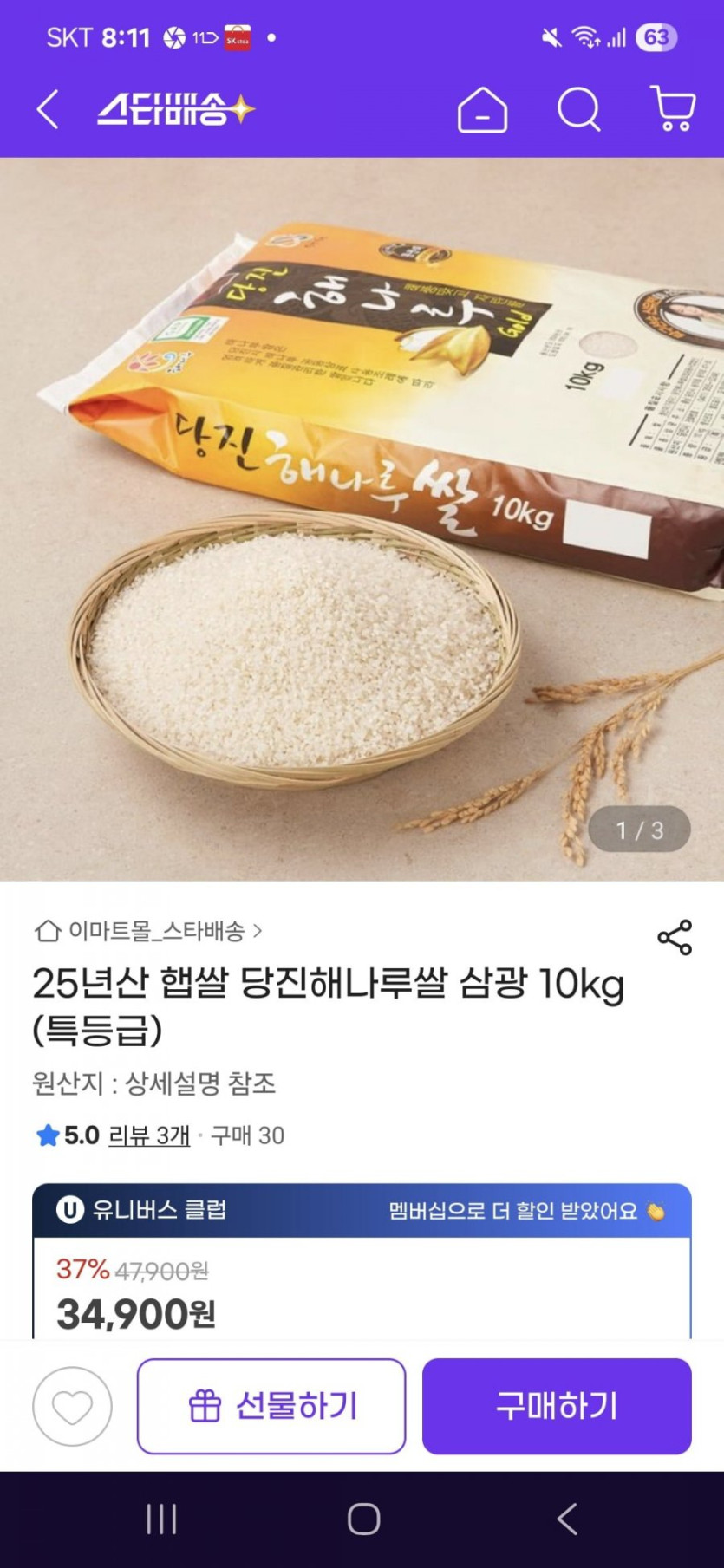Go back using the header arrow

click(x=49, y=110)
